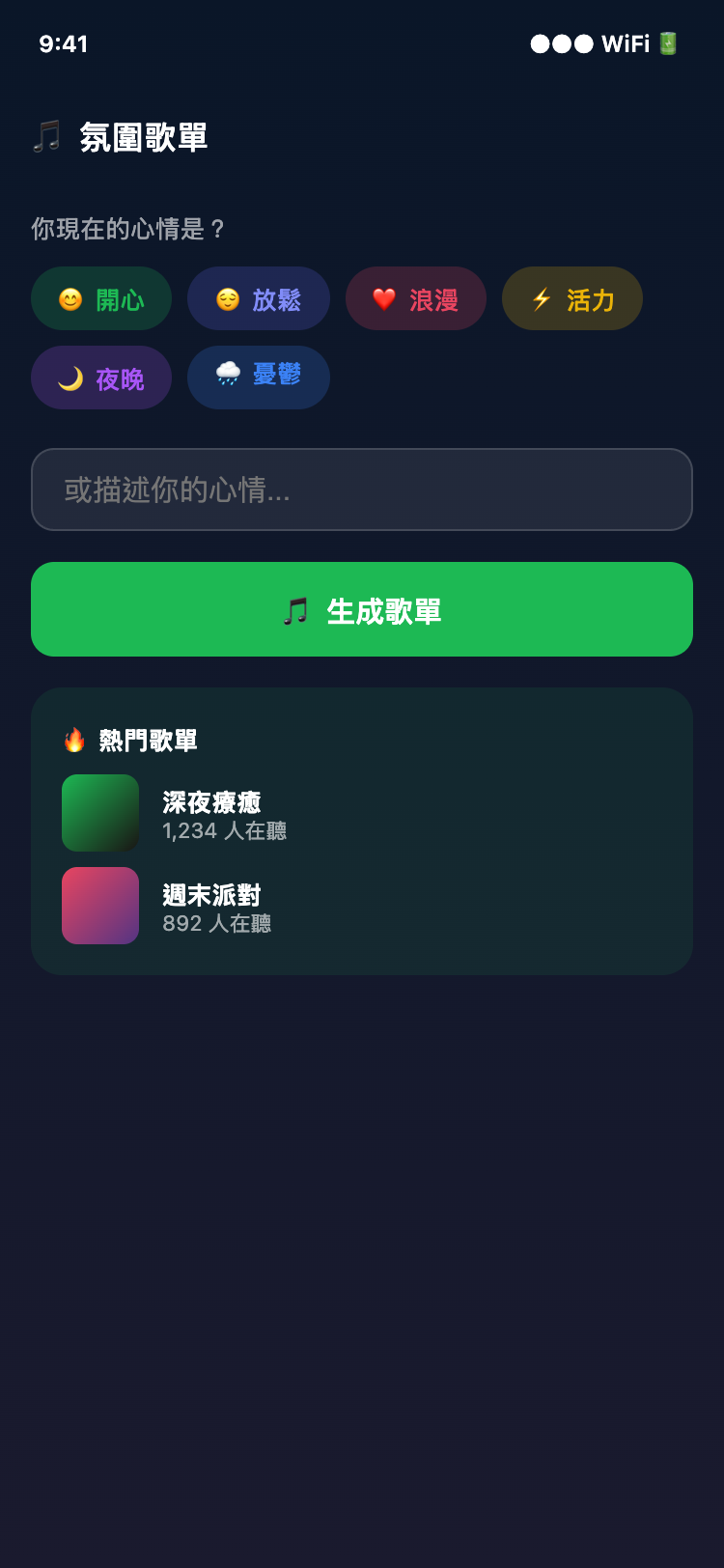
Task: Select the 浪漫 mood option
Action: 416,298
